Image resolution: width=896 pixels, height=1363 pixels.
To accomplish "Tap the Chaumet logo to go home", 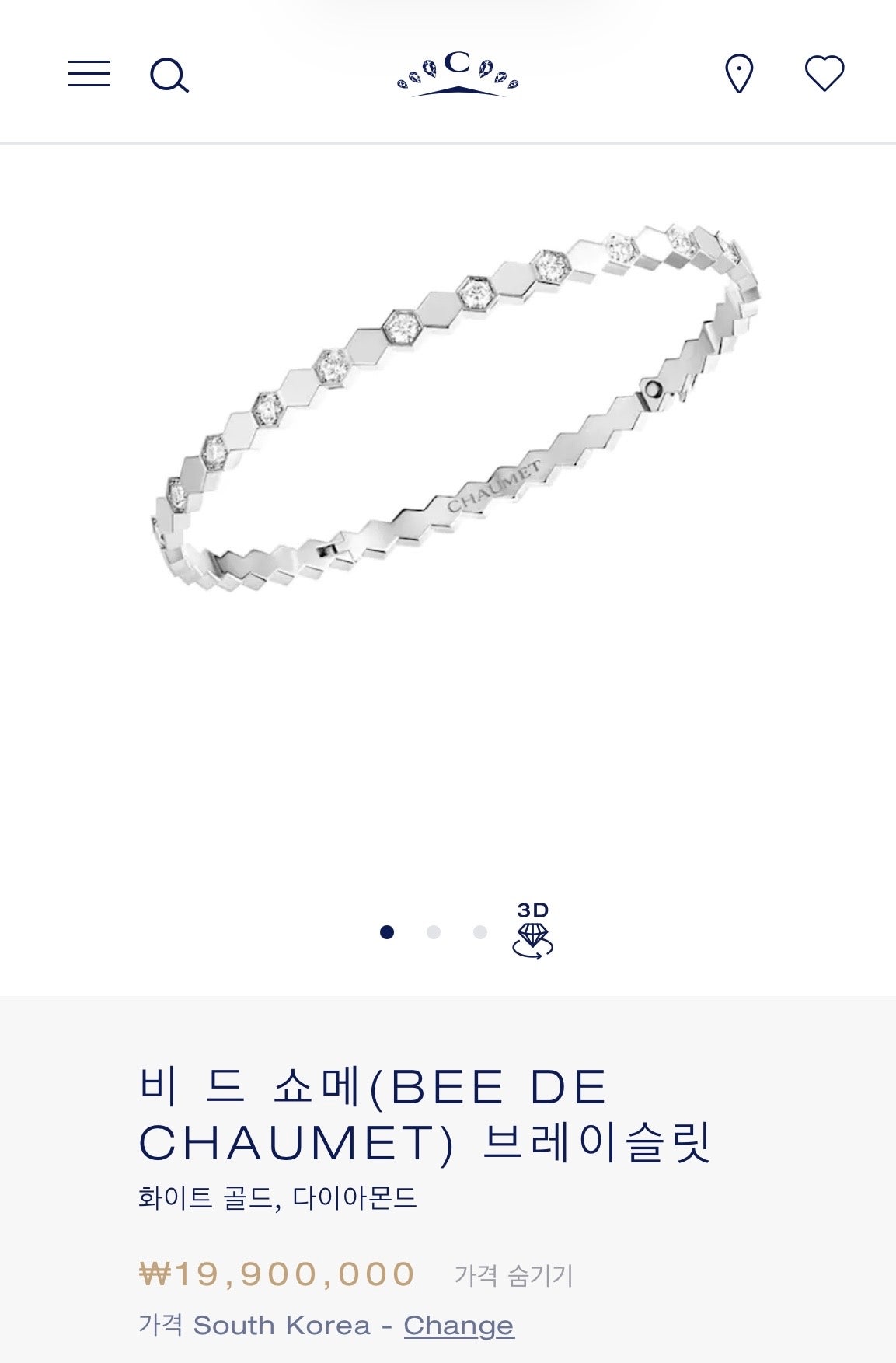I will click(457, 75).
